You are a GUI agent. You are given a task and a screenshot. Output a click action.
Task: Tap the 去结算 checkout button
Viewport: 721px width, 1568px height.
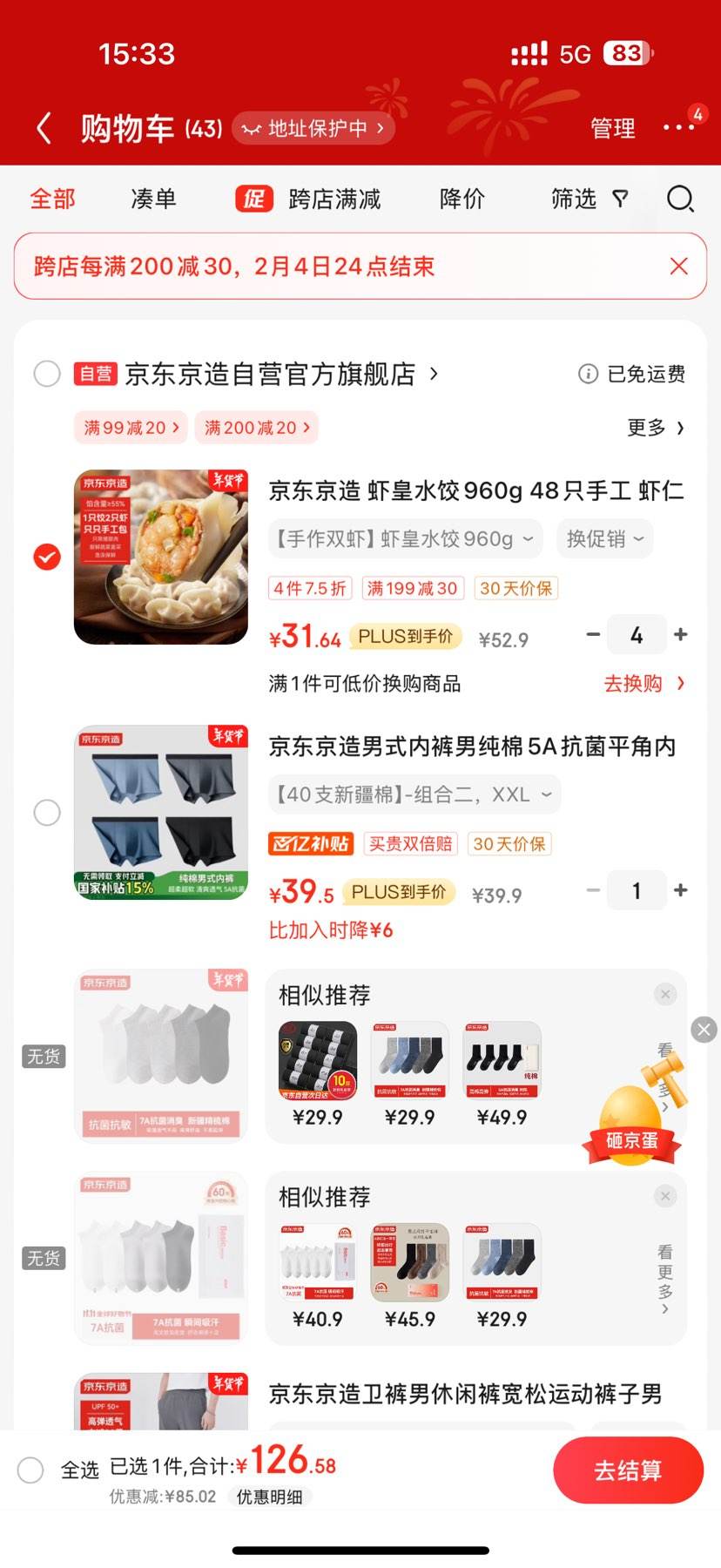tap(629, 1470)
